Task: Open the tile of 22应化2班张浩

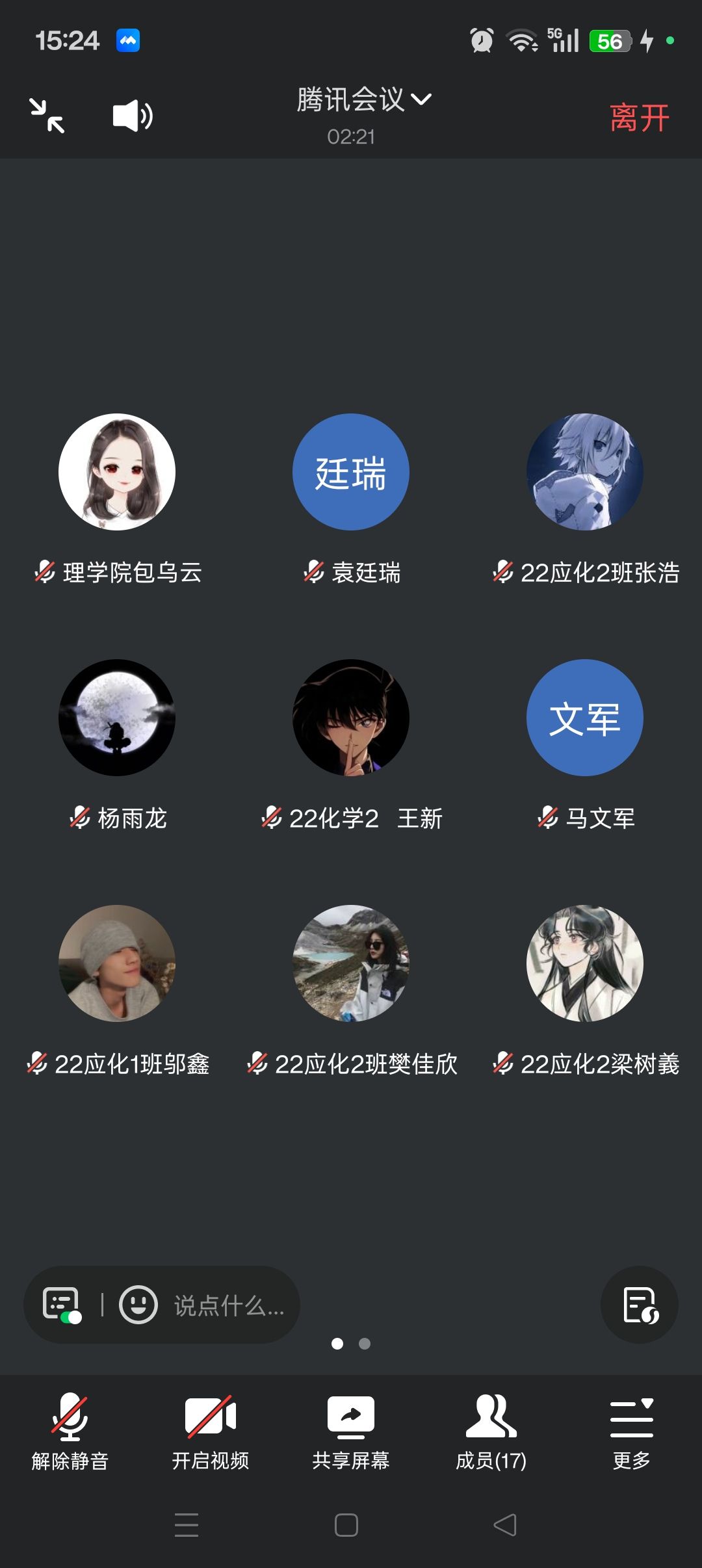Action: 585,472
